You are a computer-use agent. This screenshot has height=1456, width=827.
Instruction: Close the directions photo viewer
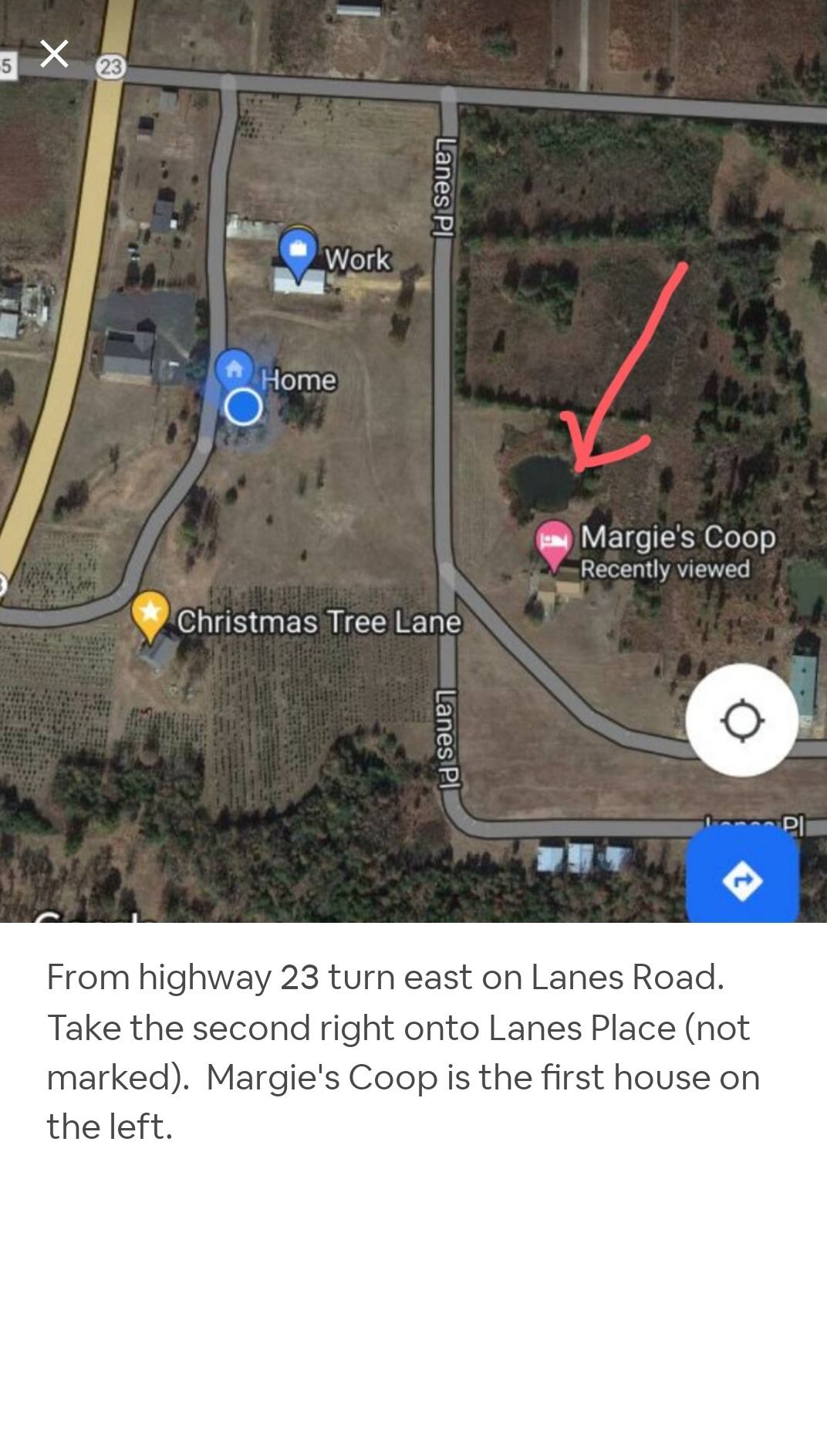[x=54, y=54]
